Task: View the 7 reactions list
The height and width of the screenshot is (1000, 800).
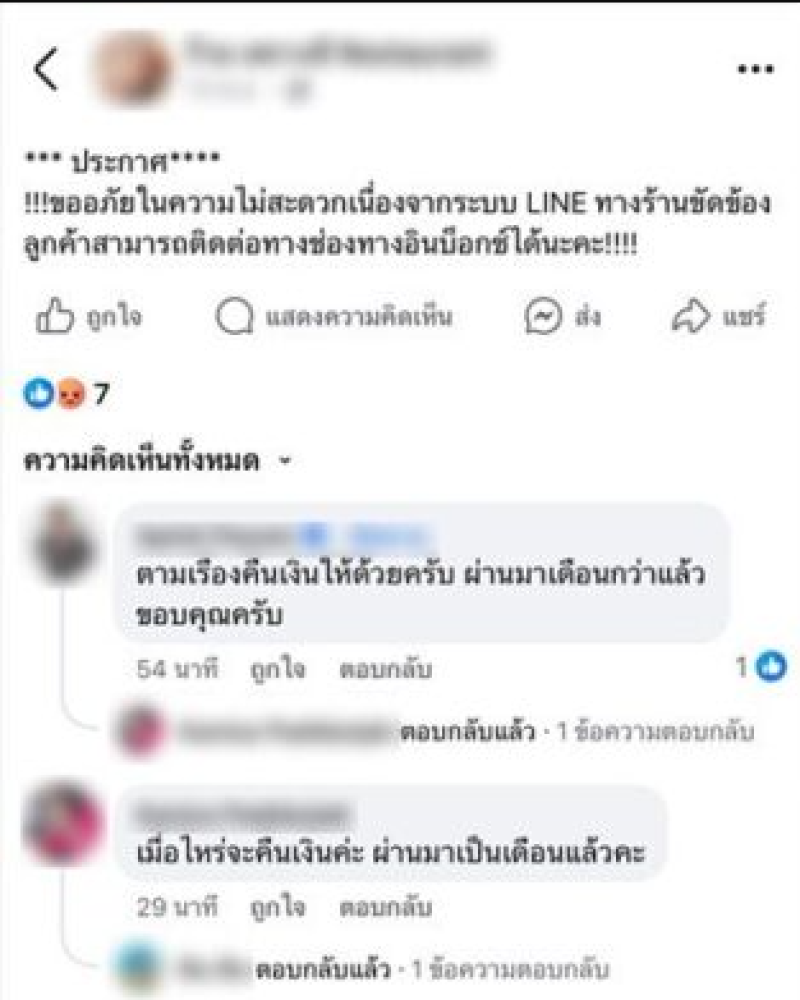Action: (66, 395)
